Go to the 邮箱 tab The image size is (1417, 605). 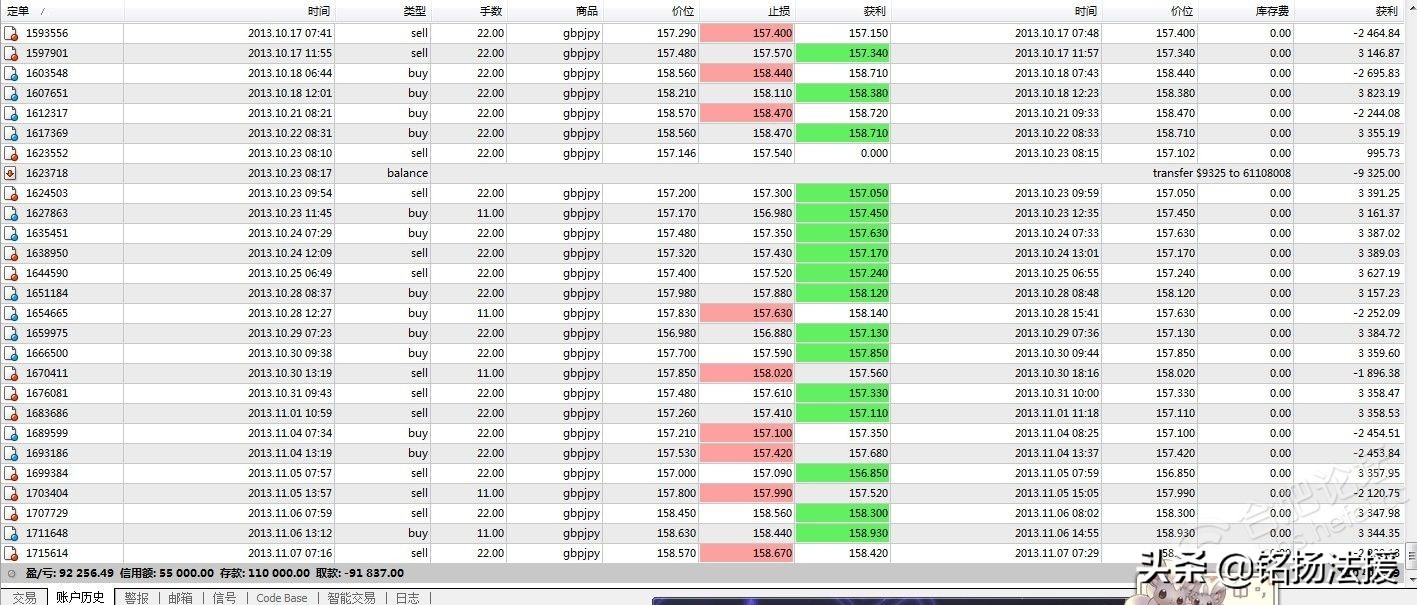tap(180, 597)
